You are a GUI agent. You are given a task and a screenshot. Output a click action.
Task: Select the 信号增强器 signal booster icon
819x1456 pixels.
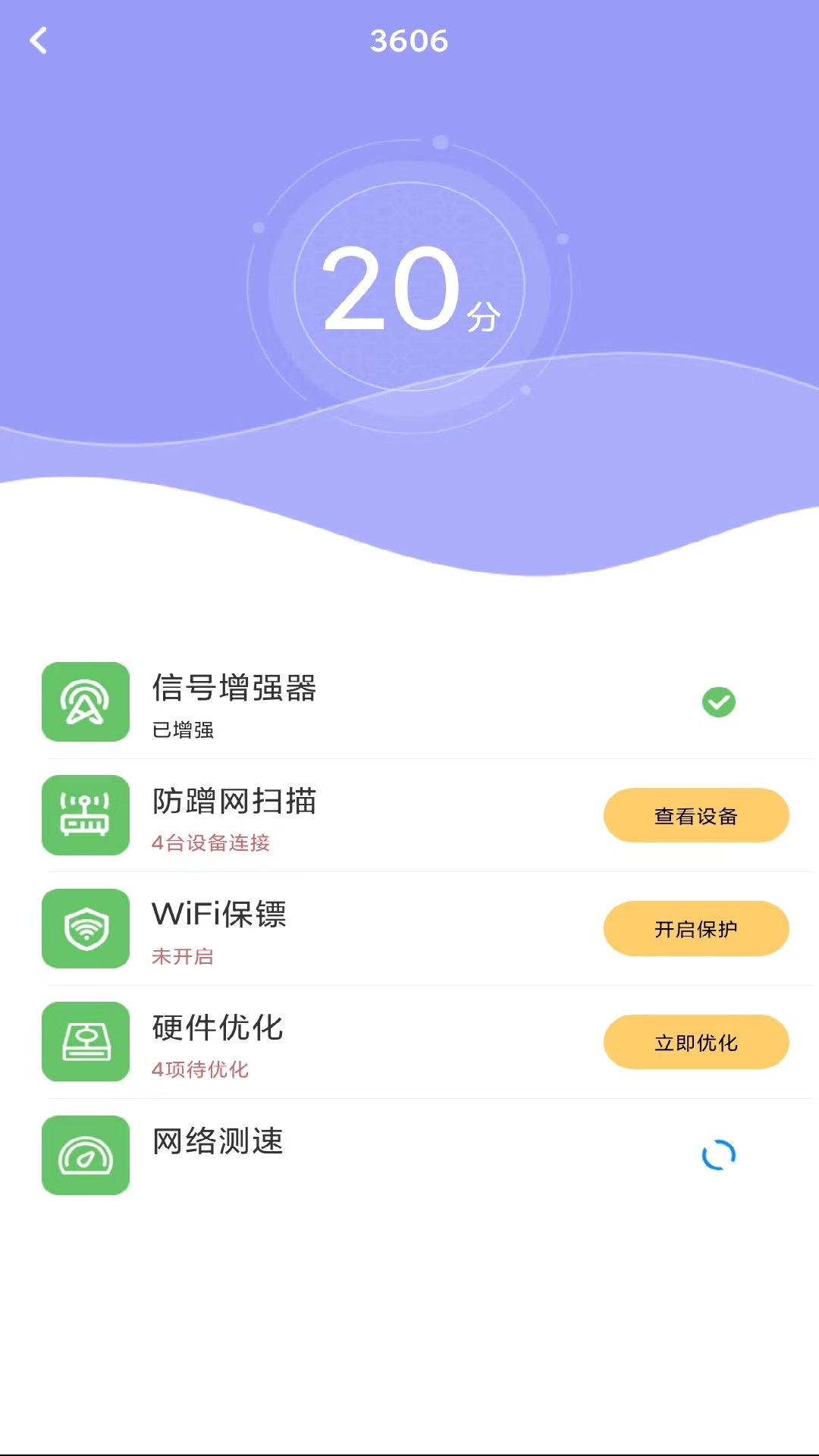point(86,702)
